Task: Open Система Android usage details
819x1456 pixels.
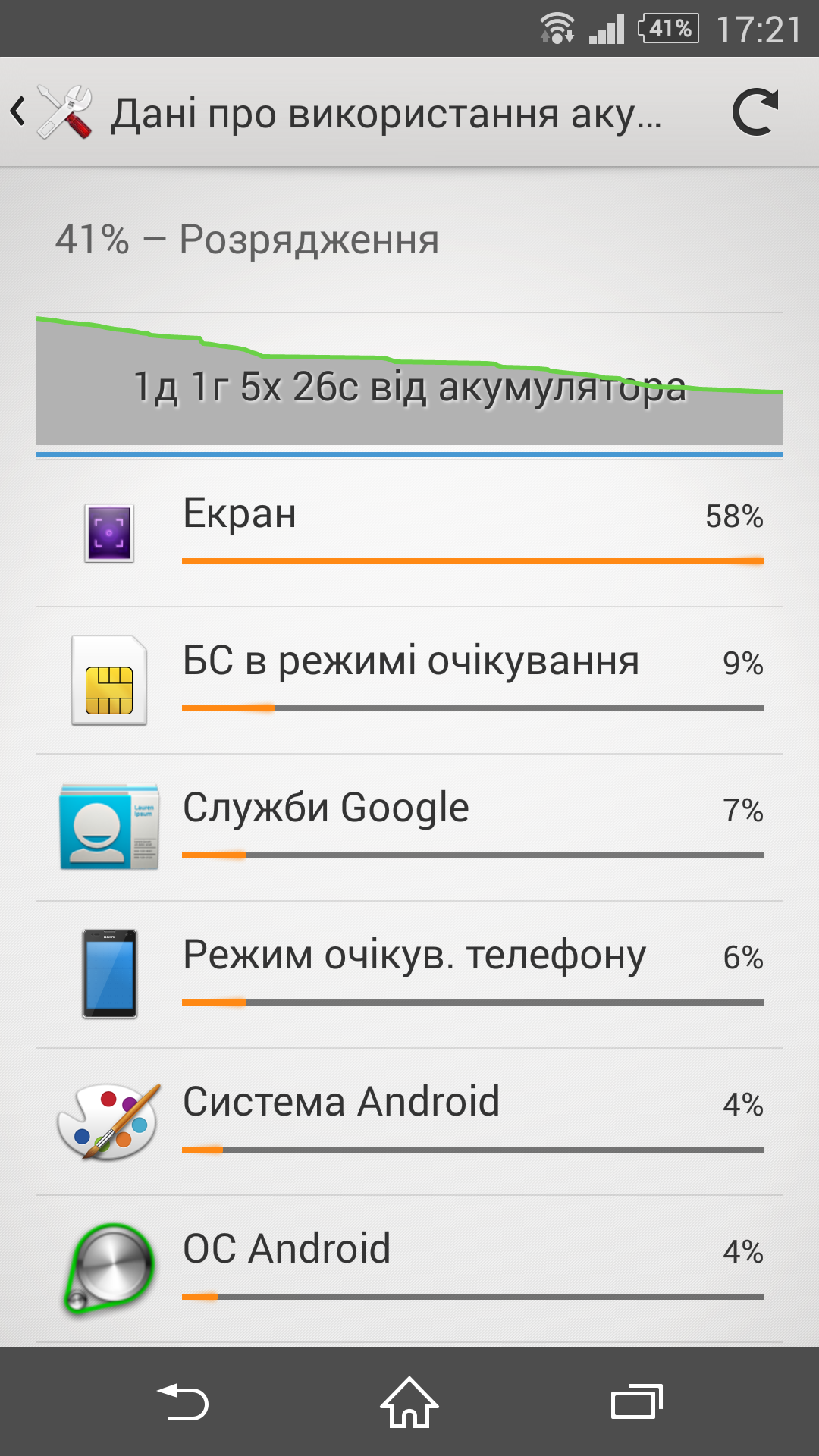Action: (x=409, y=1122)
